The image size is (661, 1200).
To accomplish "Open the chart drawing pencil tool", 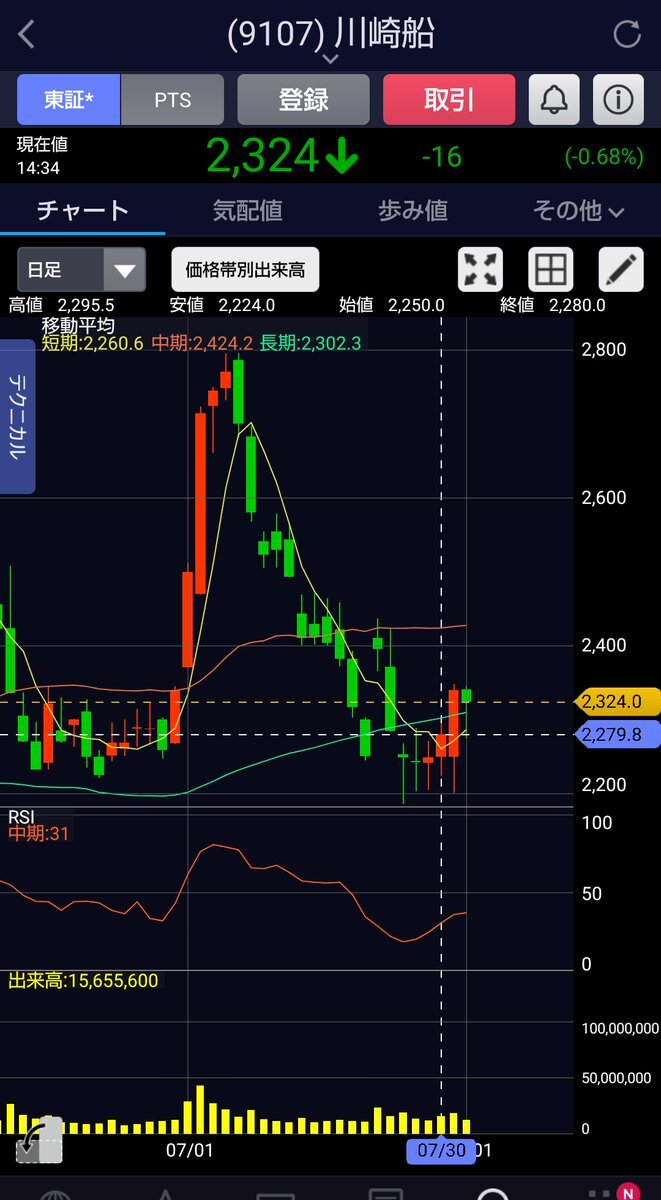I will point(620,269).
